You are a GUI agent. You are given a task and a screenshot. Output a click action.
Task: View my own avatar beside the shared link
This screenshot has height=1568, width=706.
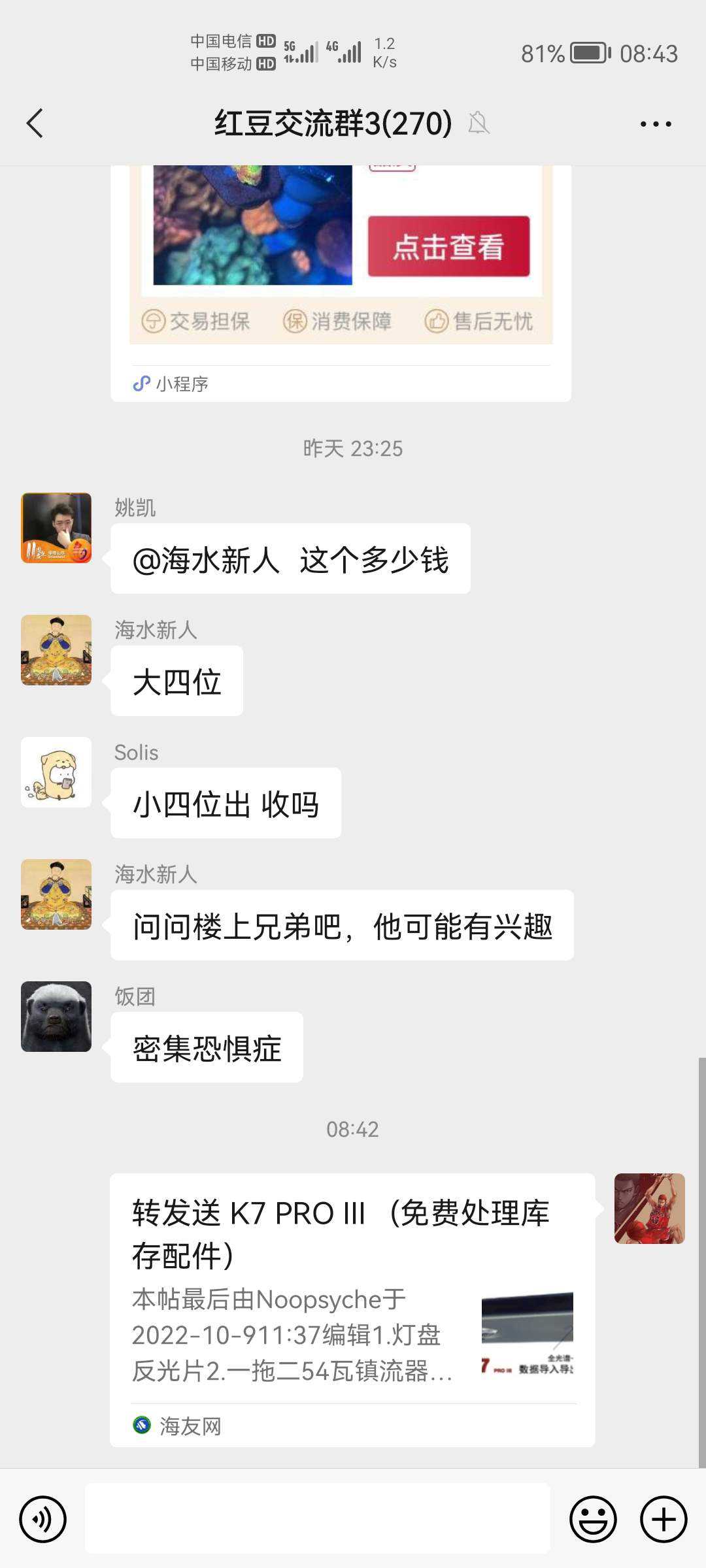click(649, 1209)
